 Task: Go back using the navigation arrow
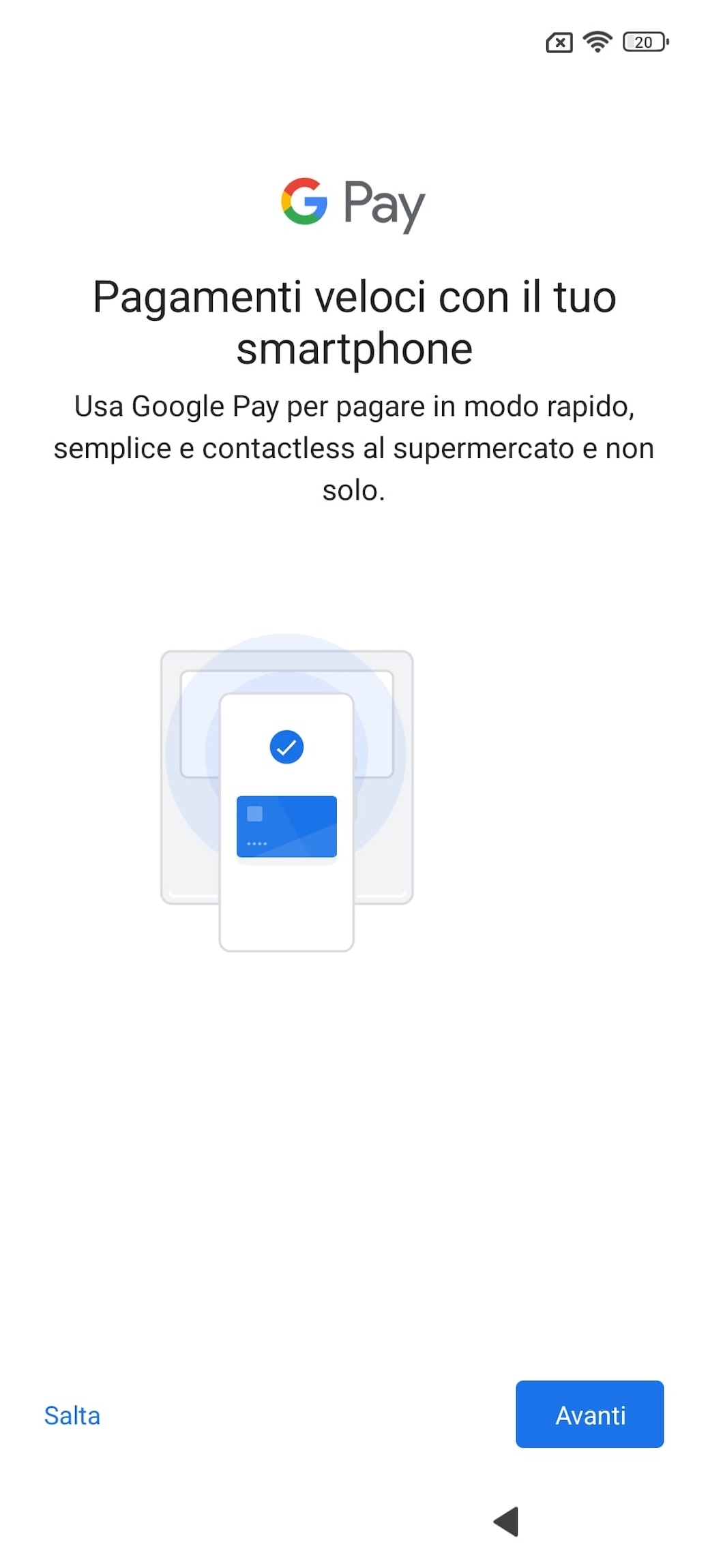[x=507, y=1521]
